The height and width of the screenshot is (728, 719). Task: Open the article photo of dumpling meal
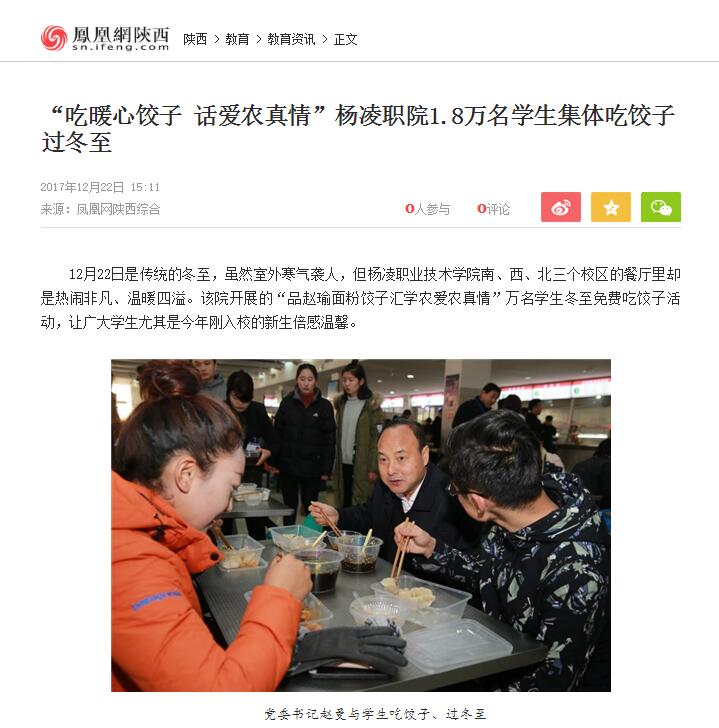(x=360, y=525)
